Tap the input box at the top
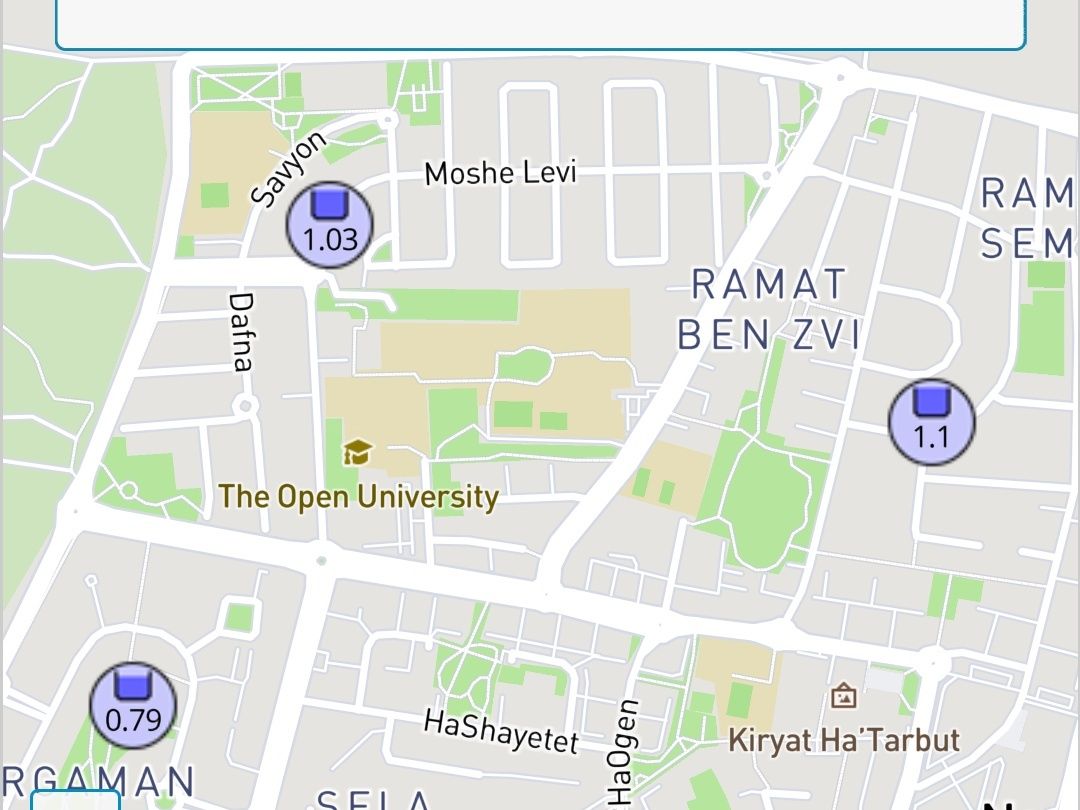The height and width of the screenshot is (810, 1080). point(540,22)
